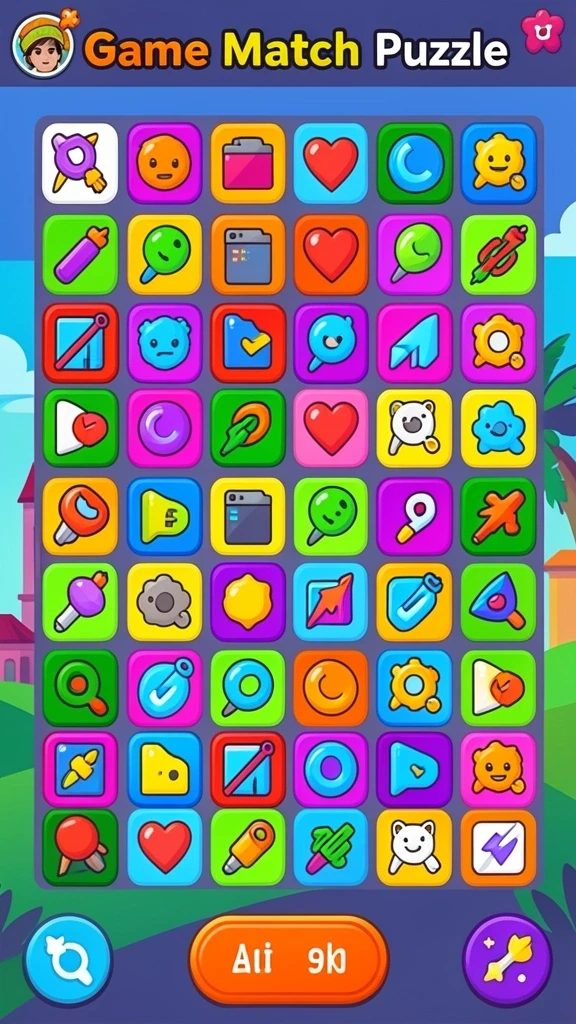Select the green cactus tile
The height and width of the screenshot is (1024, 576).
click(x=331, y=847)
